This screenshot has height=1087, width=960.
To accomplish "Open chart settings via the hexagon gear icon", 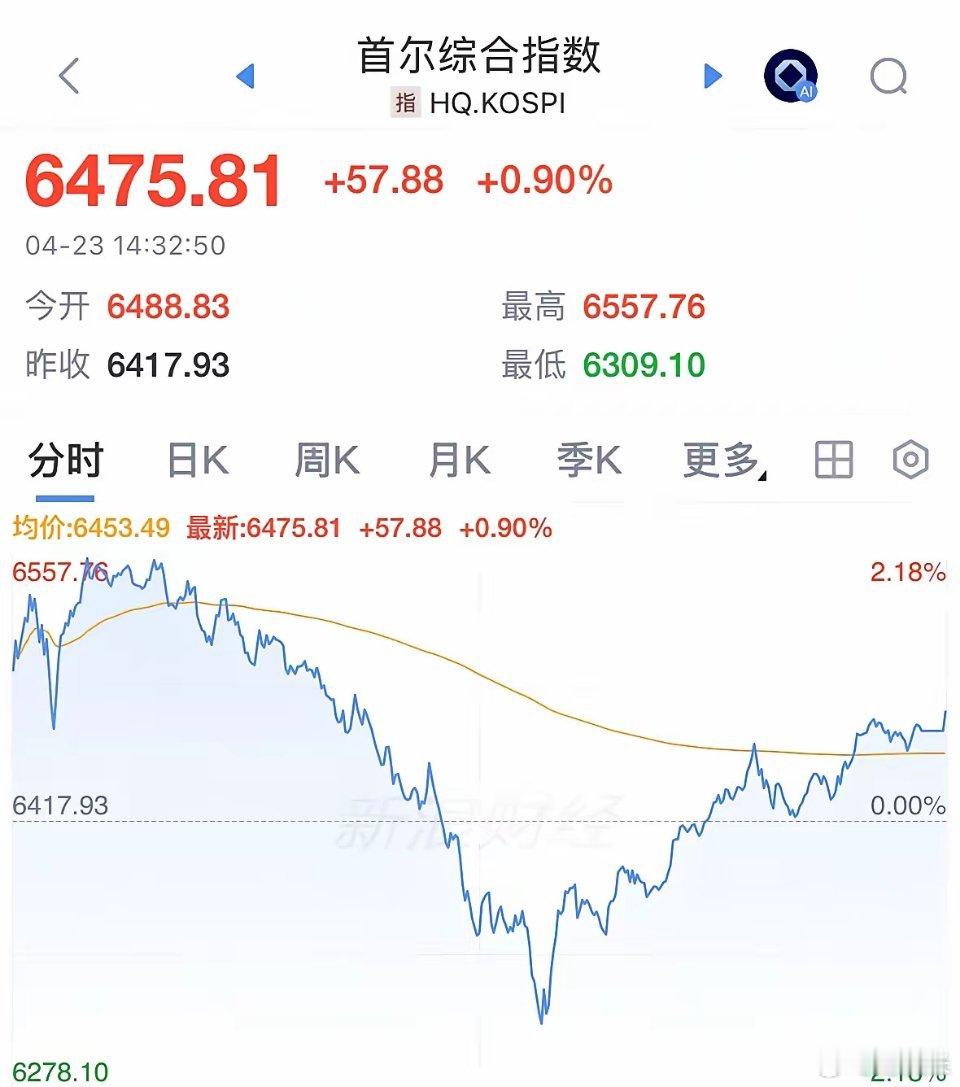I will click(908, 460).
